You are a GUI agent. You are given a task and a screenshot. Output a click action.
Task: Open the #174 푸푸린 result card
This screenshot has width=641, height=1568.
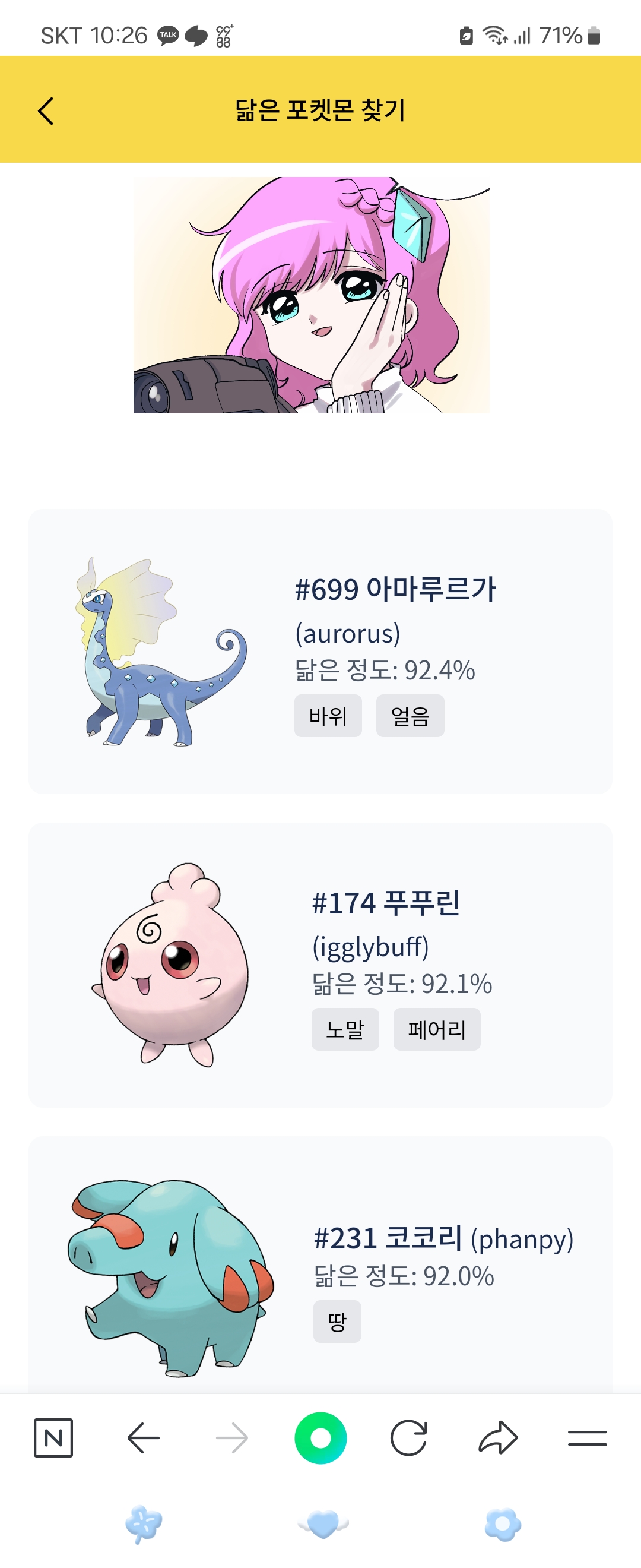tap(320, 964)
